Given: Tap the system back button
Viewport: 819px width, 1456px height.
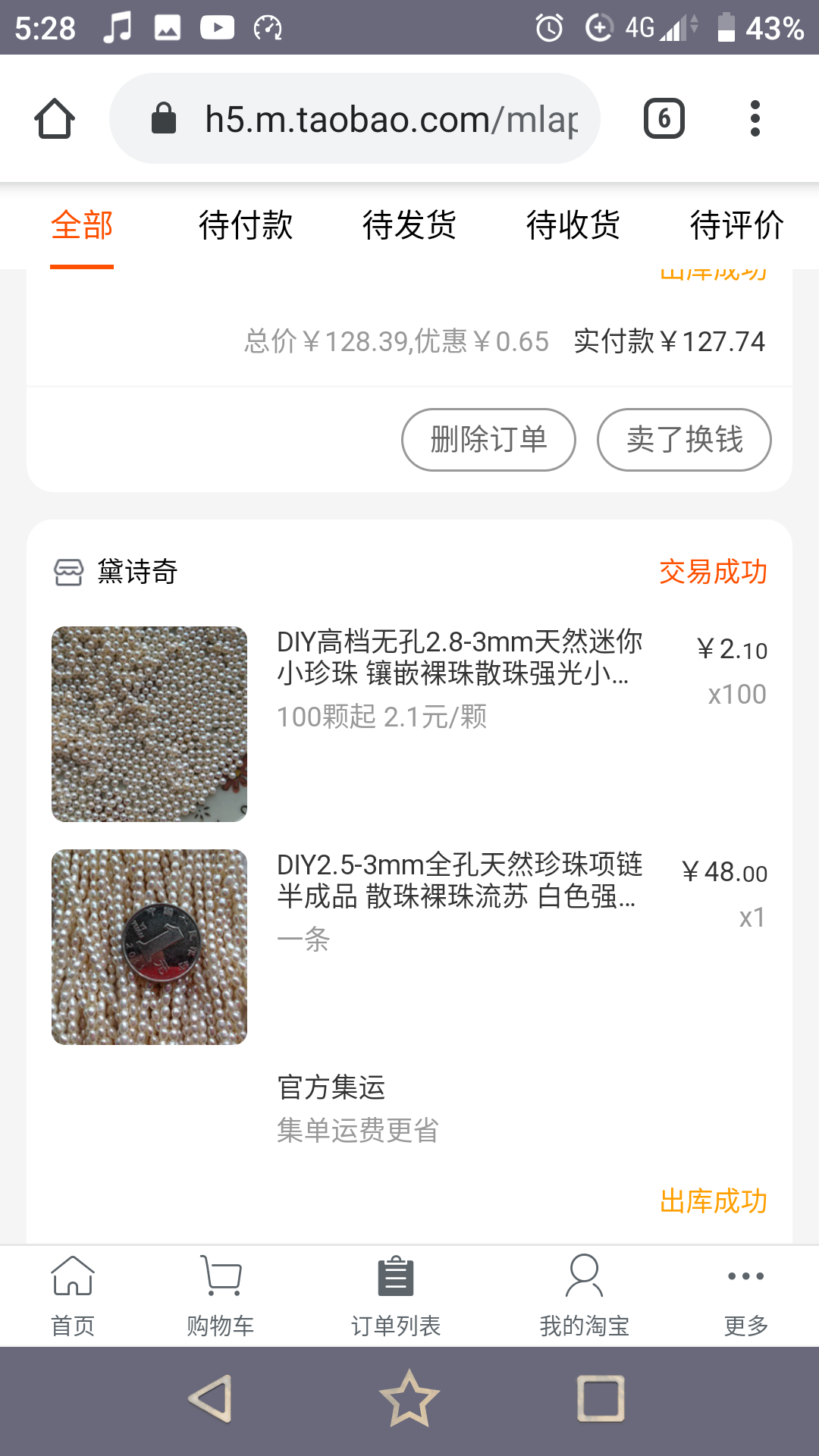Looking at the screenshot, I should pos(210,1398).
